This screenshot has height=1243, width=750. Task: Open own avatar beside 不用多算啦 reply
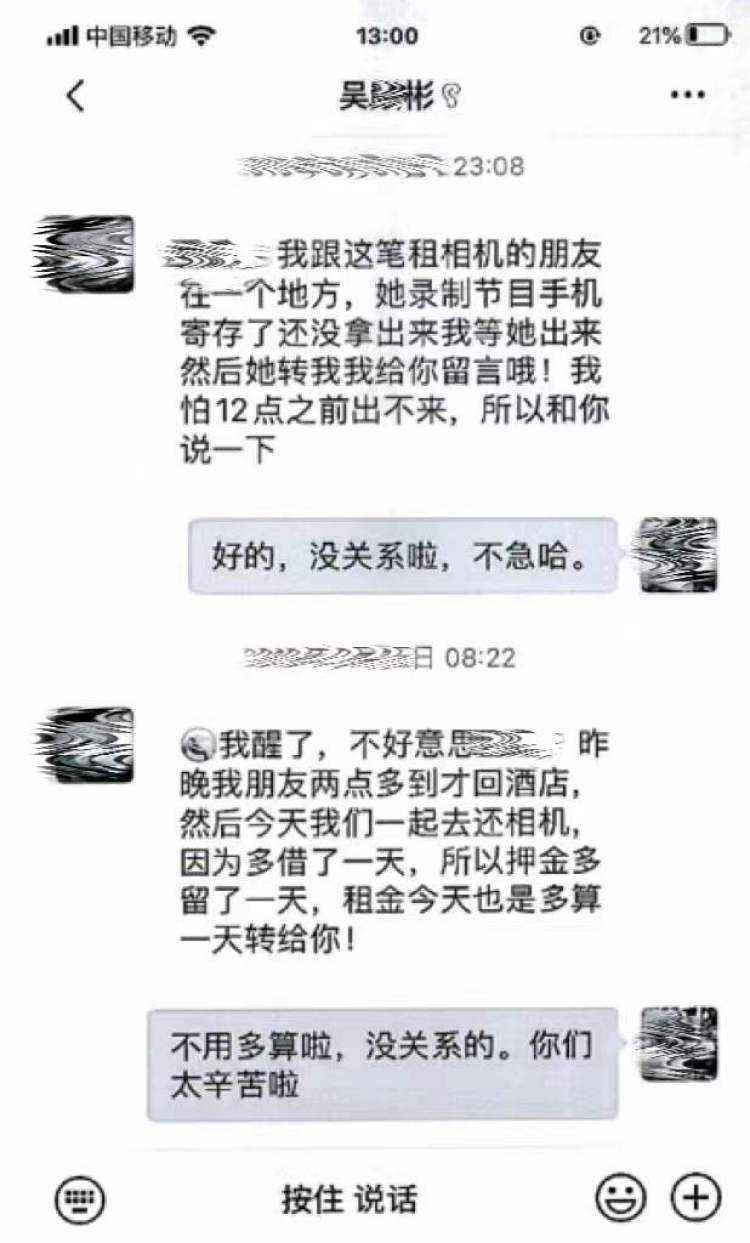tap(678, 1045)
